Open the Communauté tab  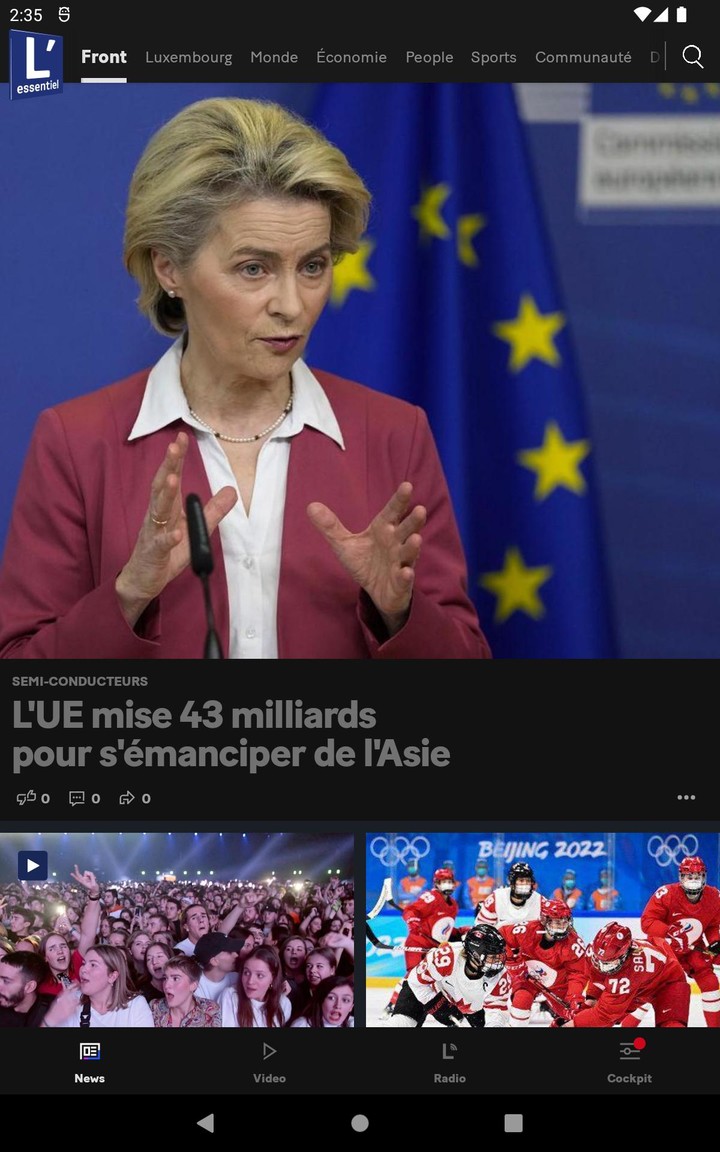point(583,57)
